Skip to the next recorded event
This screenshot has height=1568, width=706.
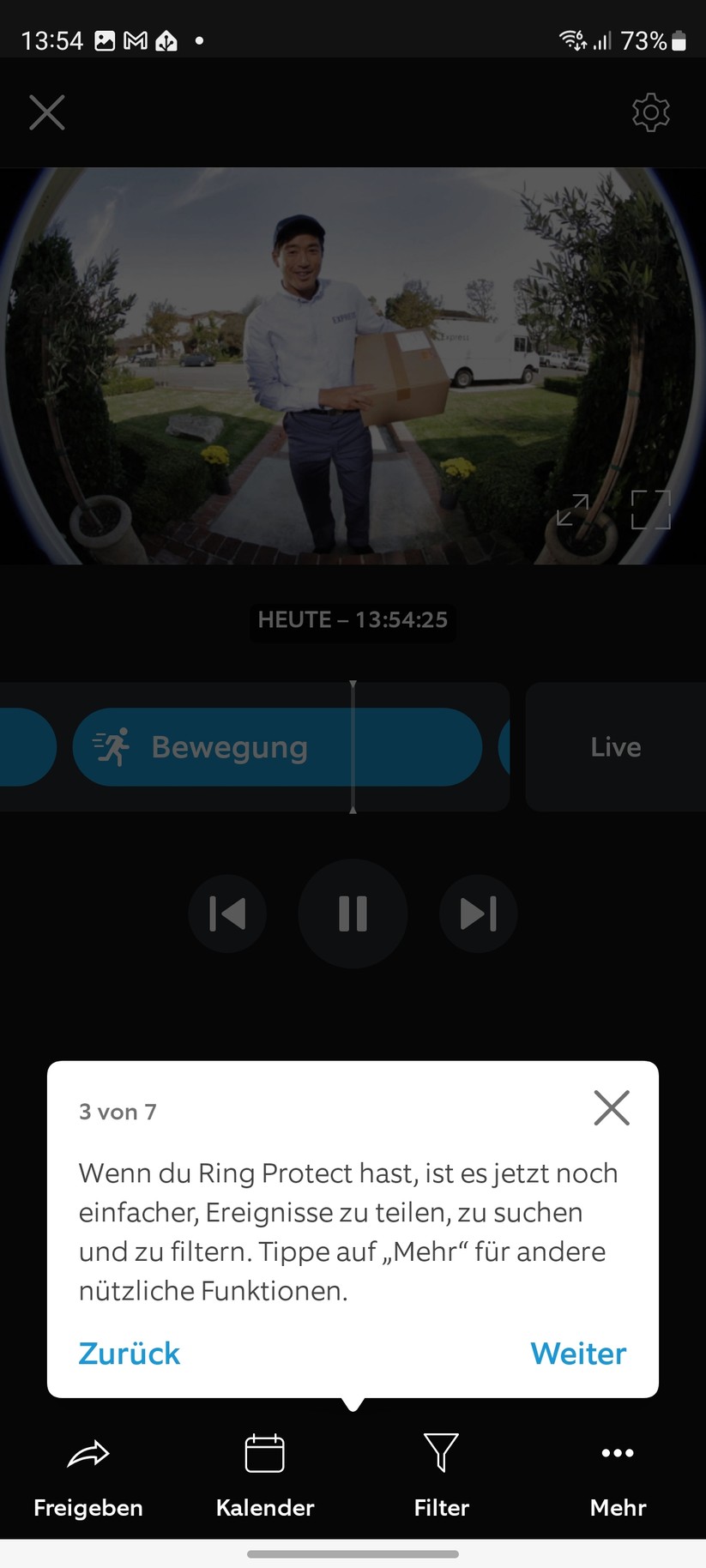click(478, 914)
